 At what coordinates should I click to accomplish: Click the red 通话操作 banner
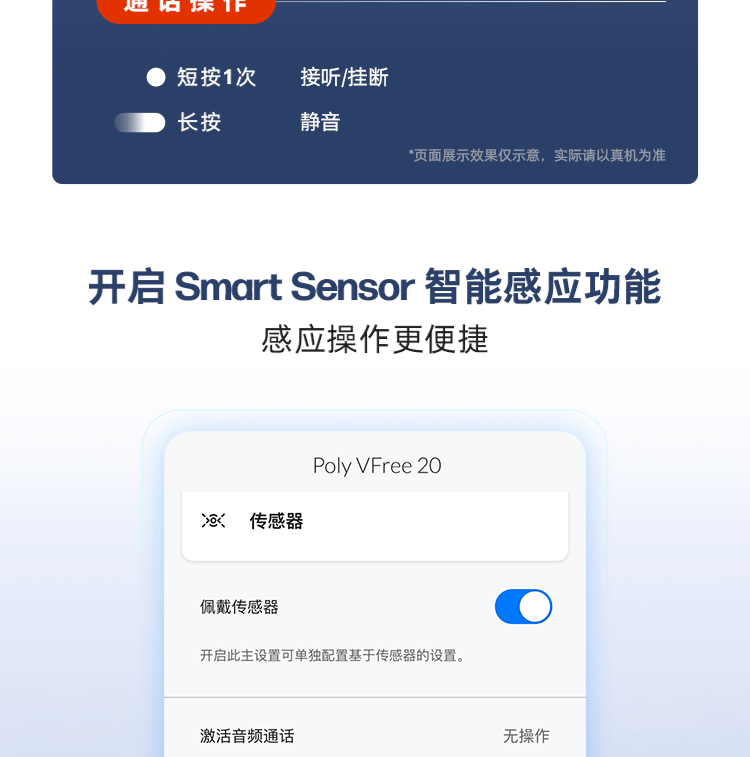click(186, 8)
